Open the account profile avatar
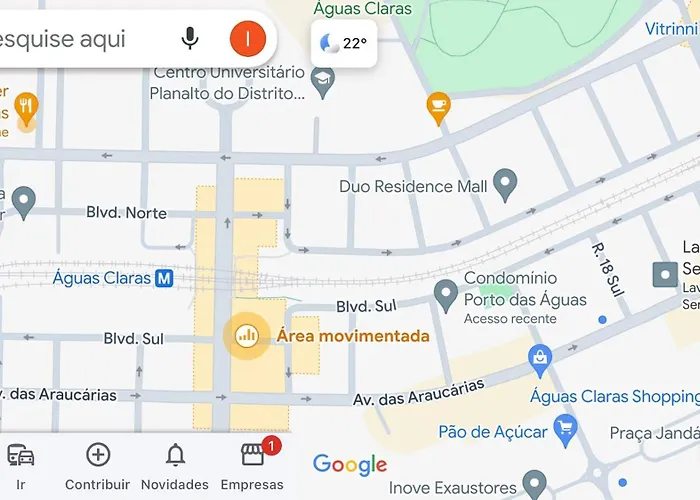Screen dimensions: 700x500 (247, 40)
